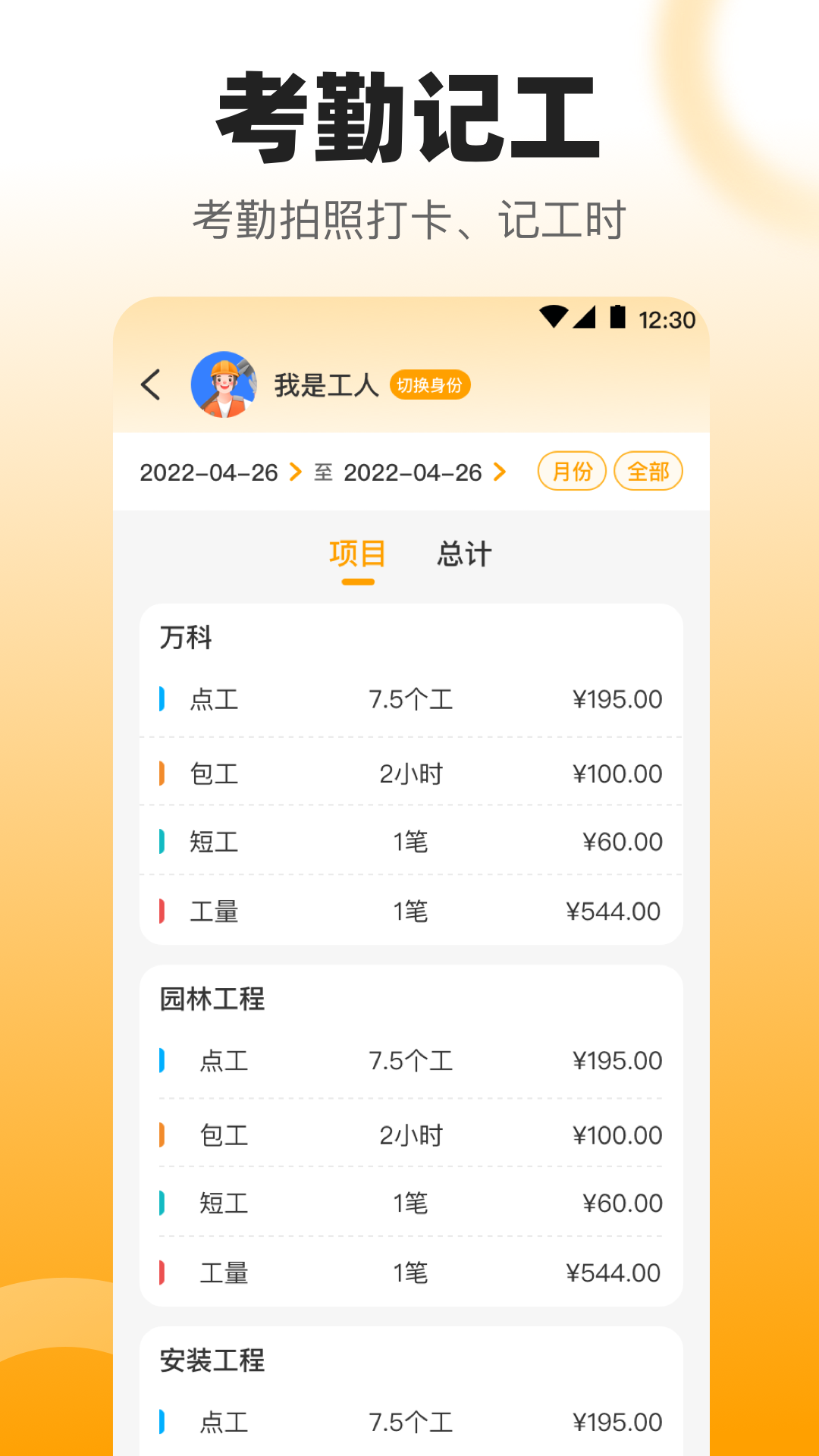The image size is (819, 1456).
Task: Select the blue 点工 marker under 万科
Action: pyautogui.click(x=162, y=699)
